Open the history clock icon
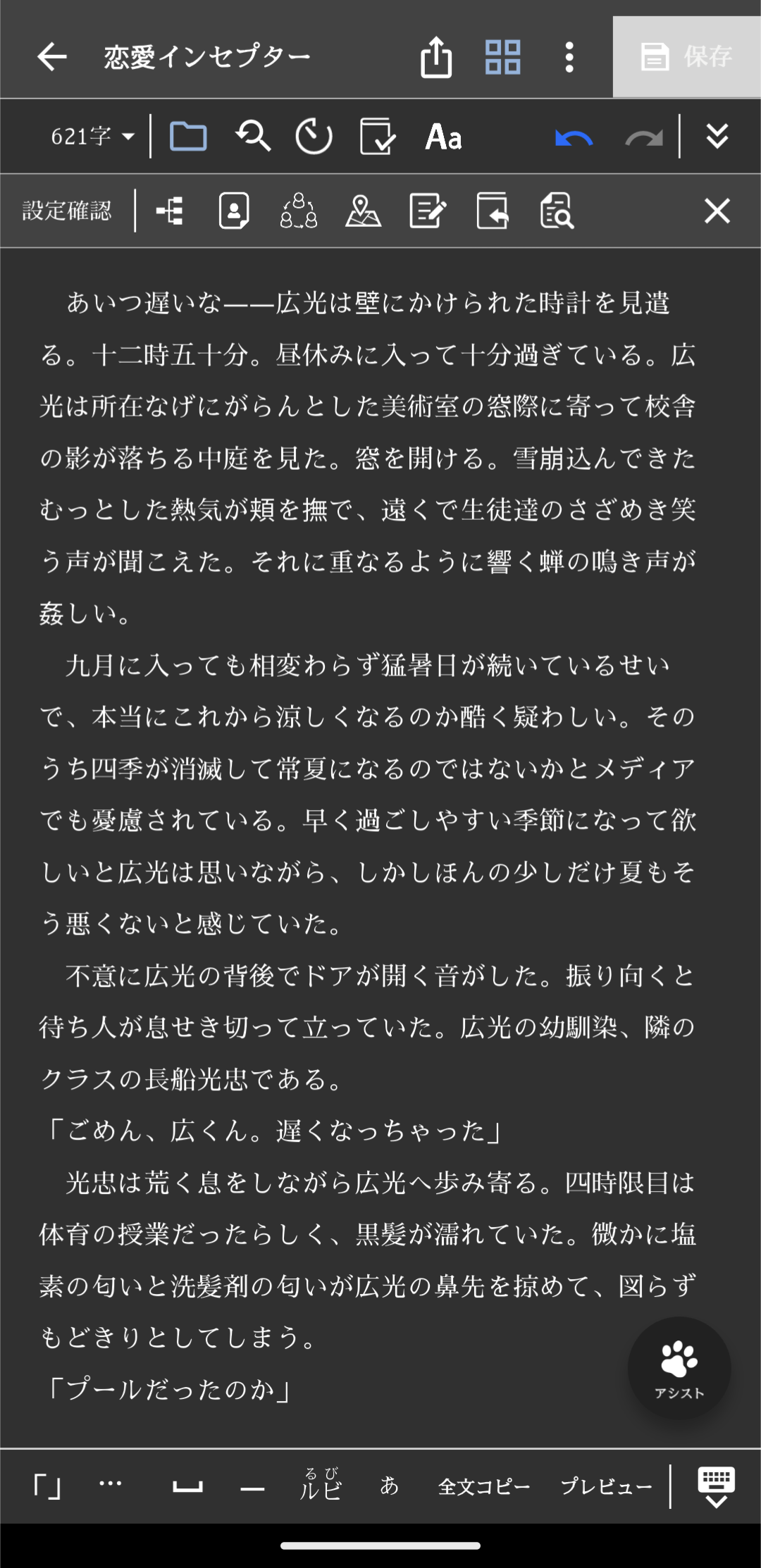The width and height of the screenshot is (761, 1568). [314, 136]
